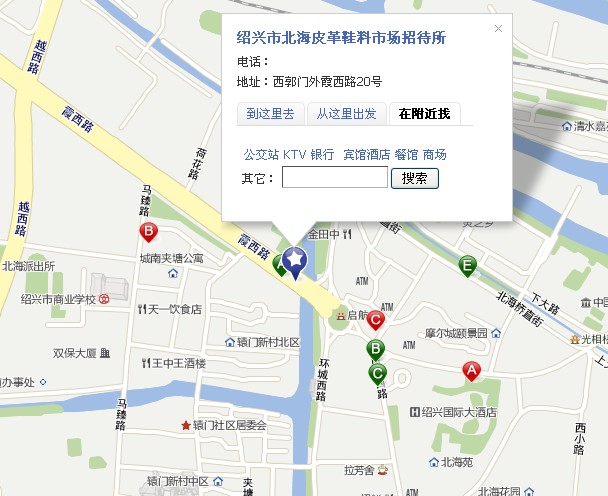Select red marker A on map

click(x=469, y=371)
